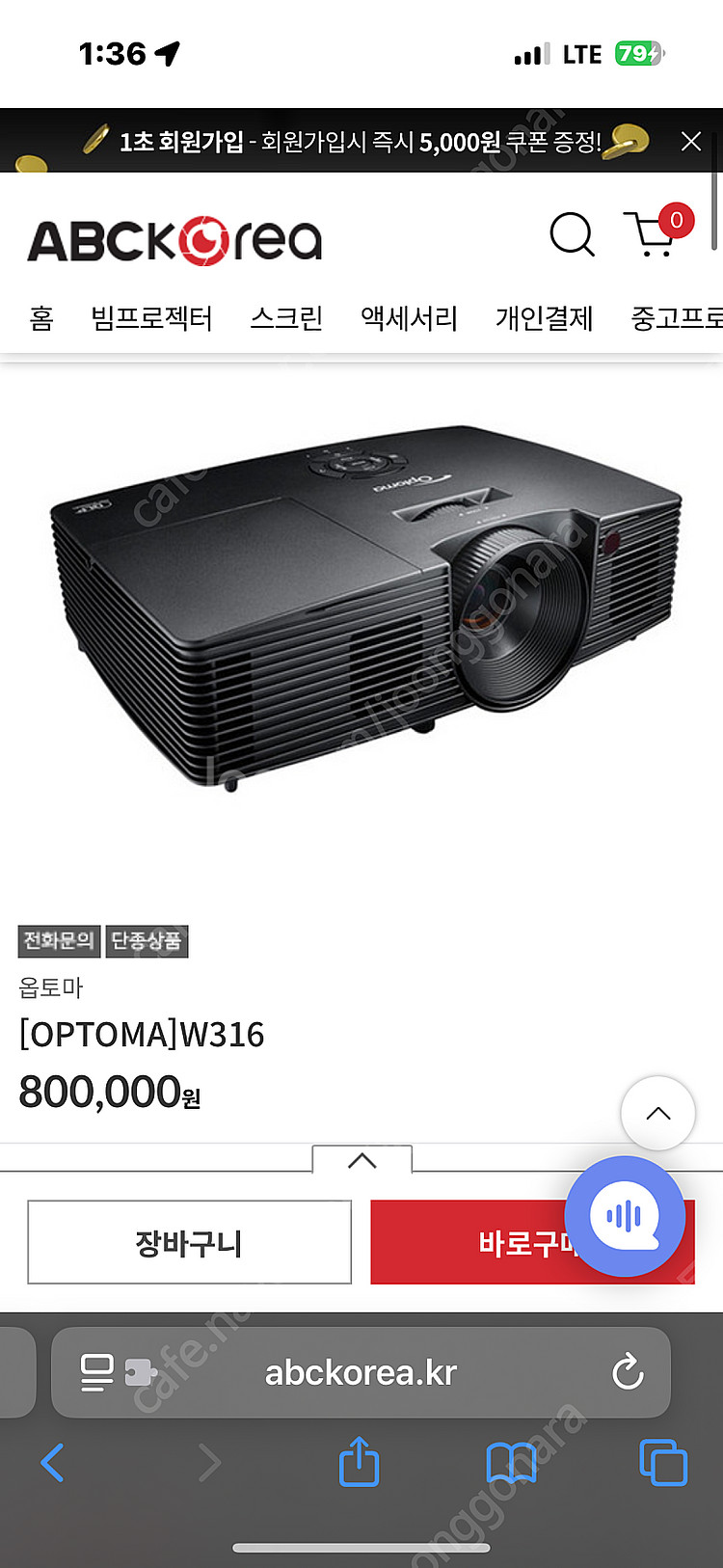
Task: Switch to the 스크린 category
Action: 286,318
